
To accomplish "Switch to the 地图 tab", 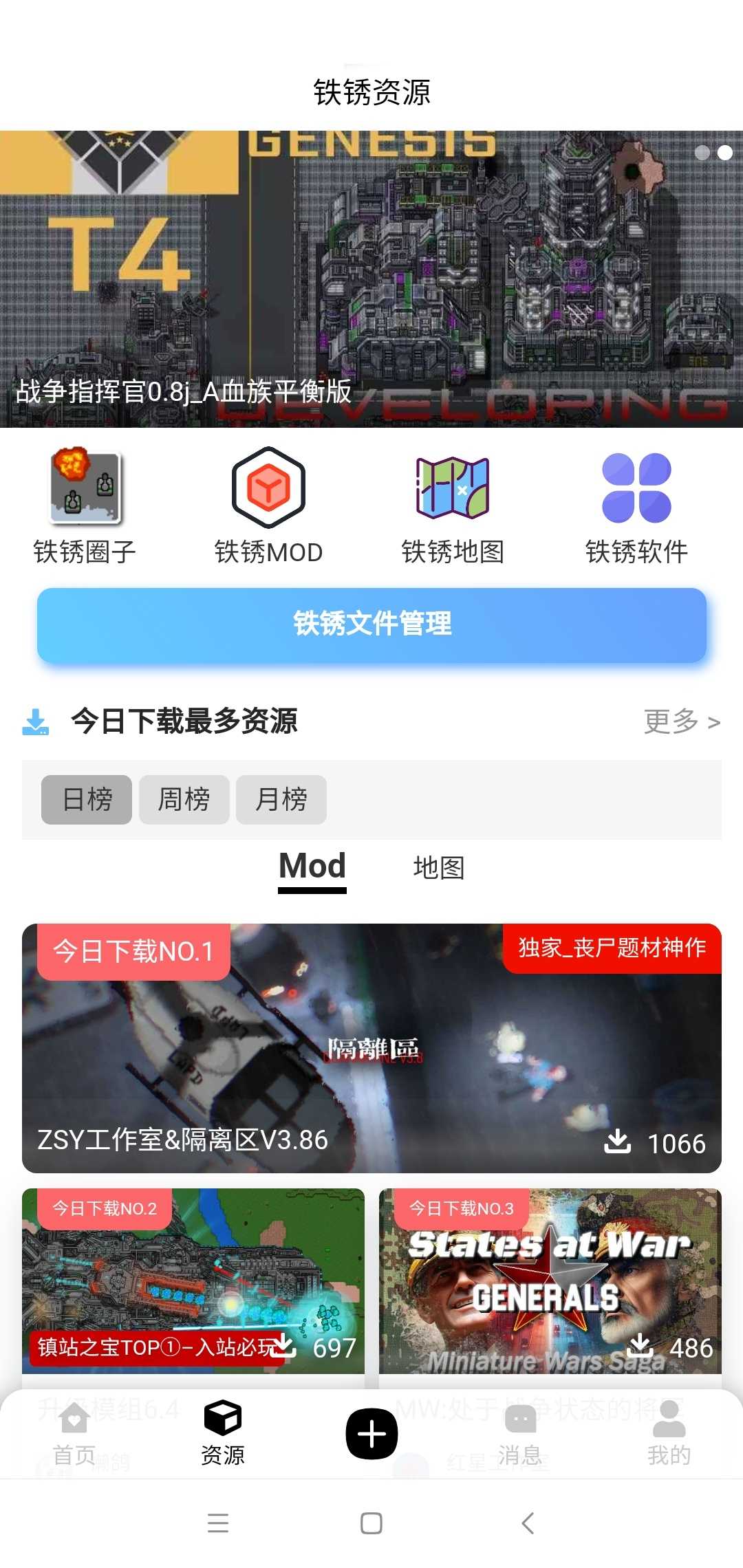I will point(438,868).
